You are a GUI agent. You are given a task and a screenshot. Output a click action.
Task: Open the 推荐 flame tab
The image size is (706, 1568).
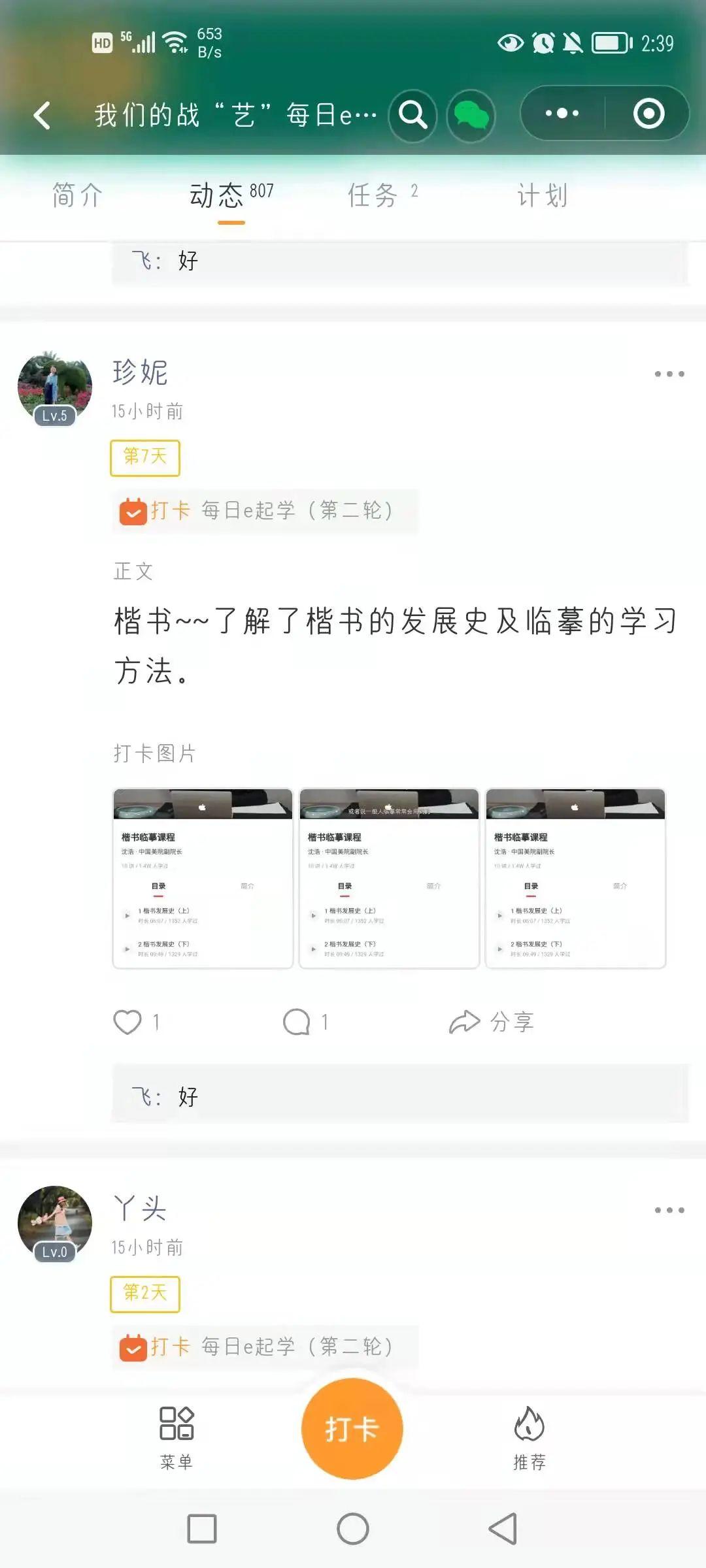pos(529,1438)
